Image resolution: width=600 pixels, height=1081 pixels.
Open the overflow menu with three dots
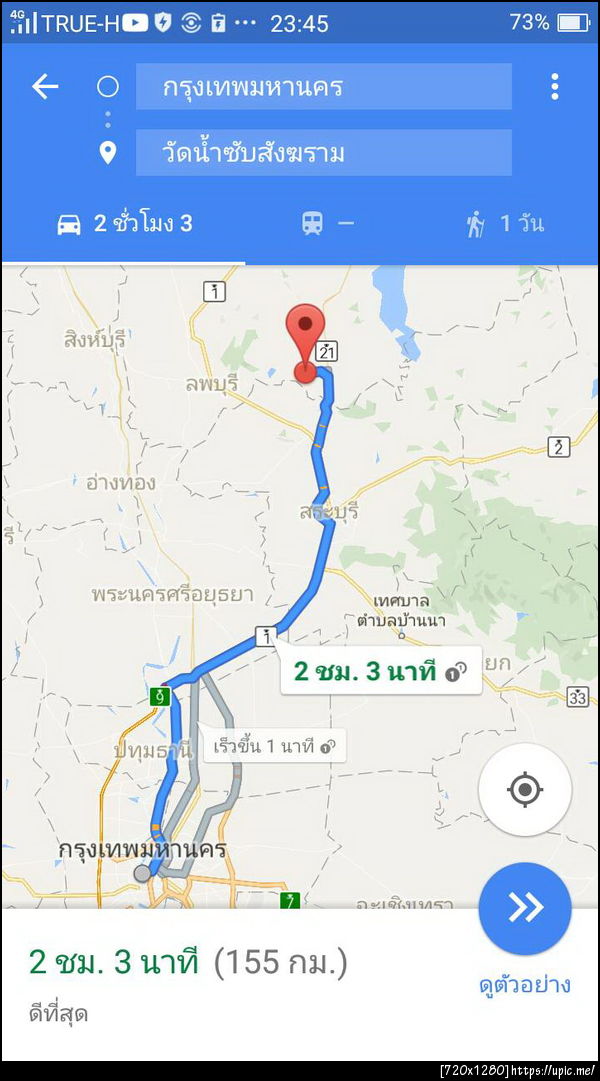(x=555, y=87)
